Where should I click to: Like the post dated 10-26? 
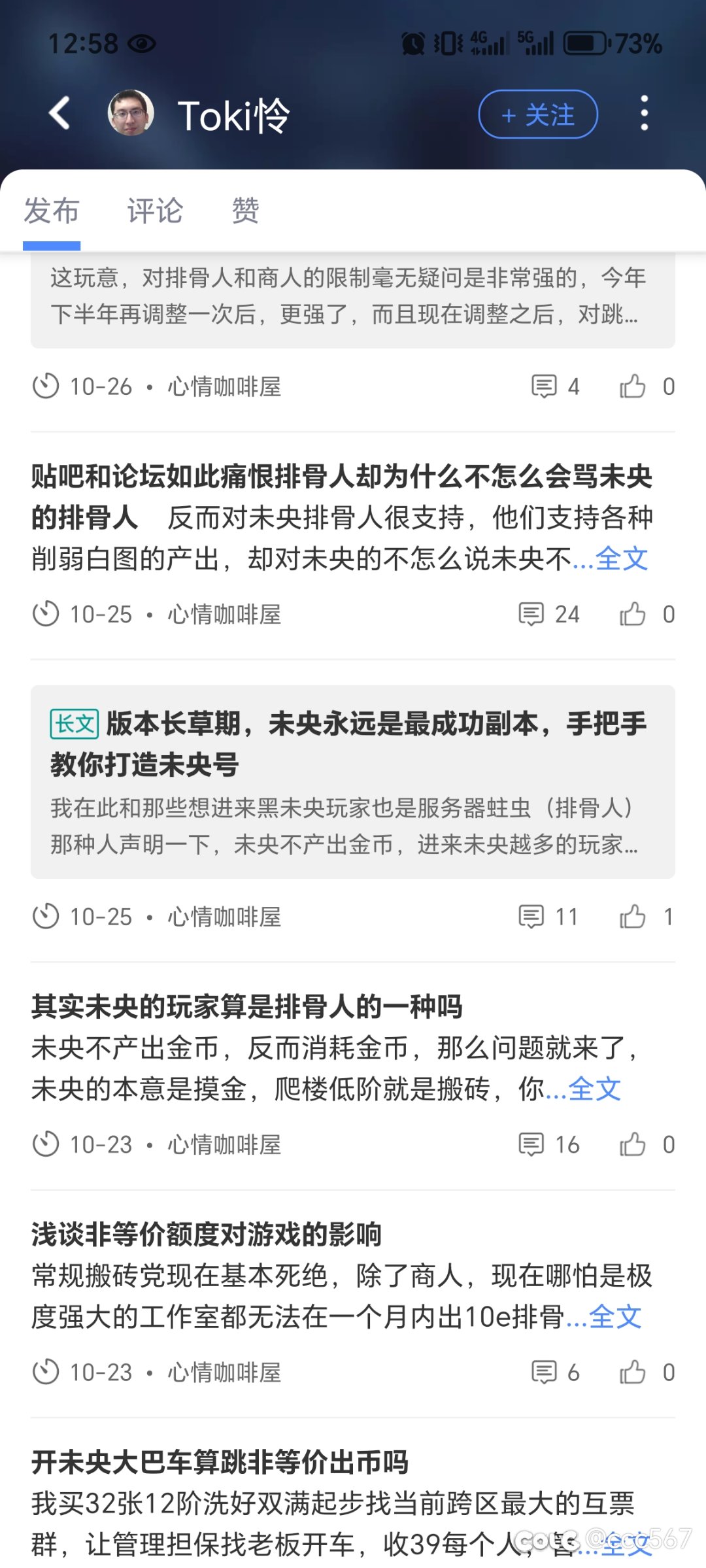[x=633, y=386]
